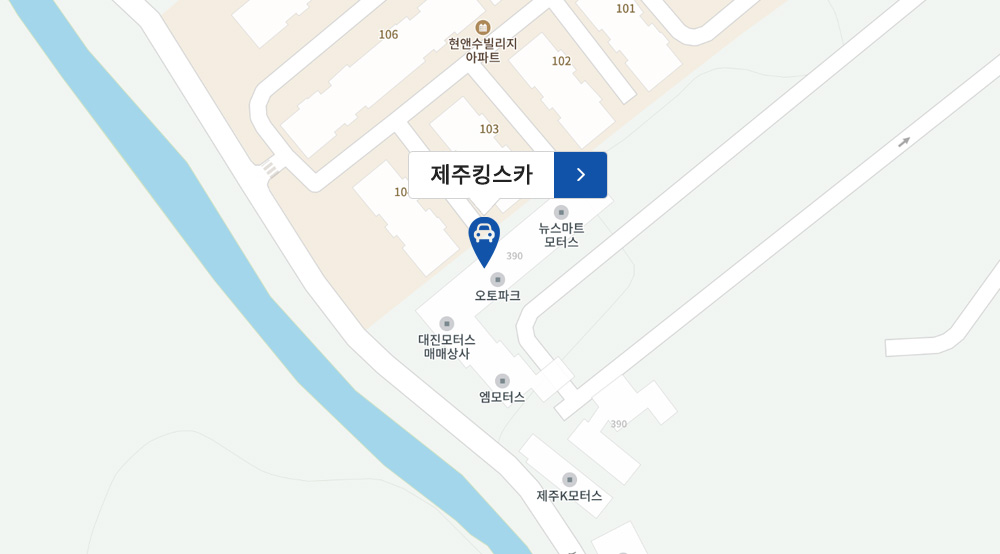Select the 제주K모터스 place marker
The width and height of the screenshot is (1000, 554).
(x=569, y=480)
